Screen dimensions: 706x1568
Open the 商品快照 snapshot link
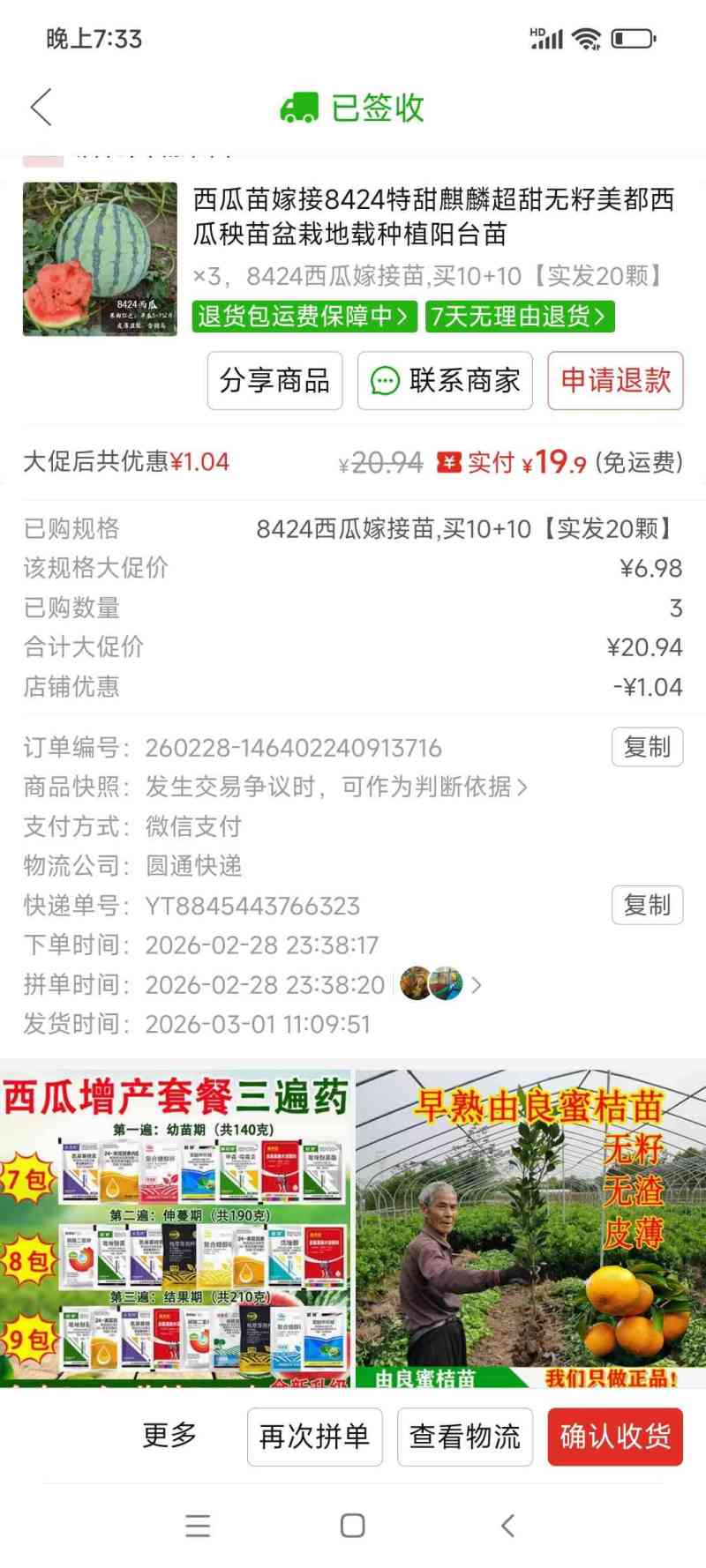click(335, 787)
